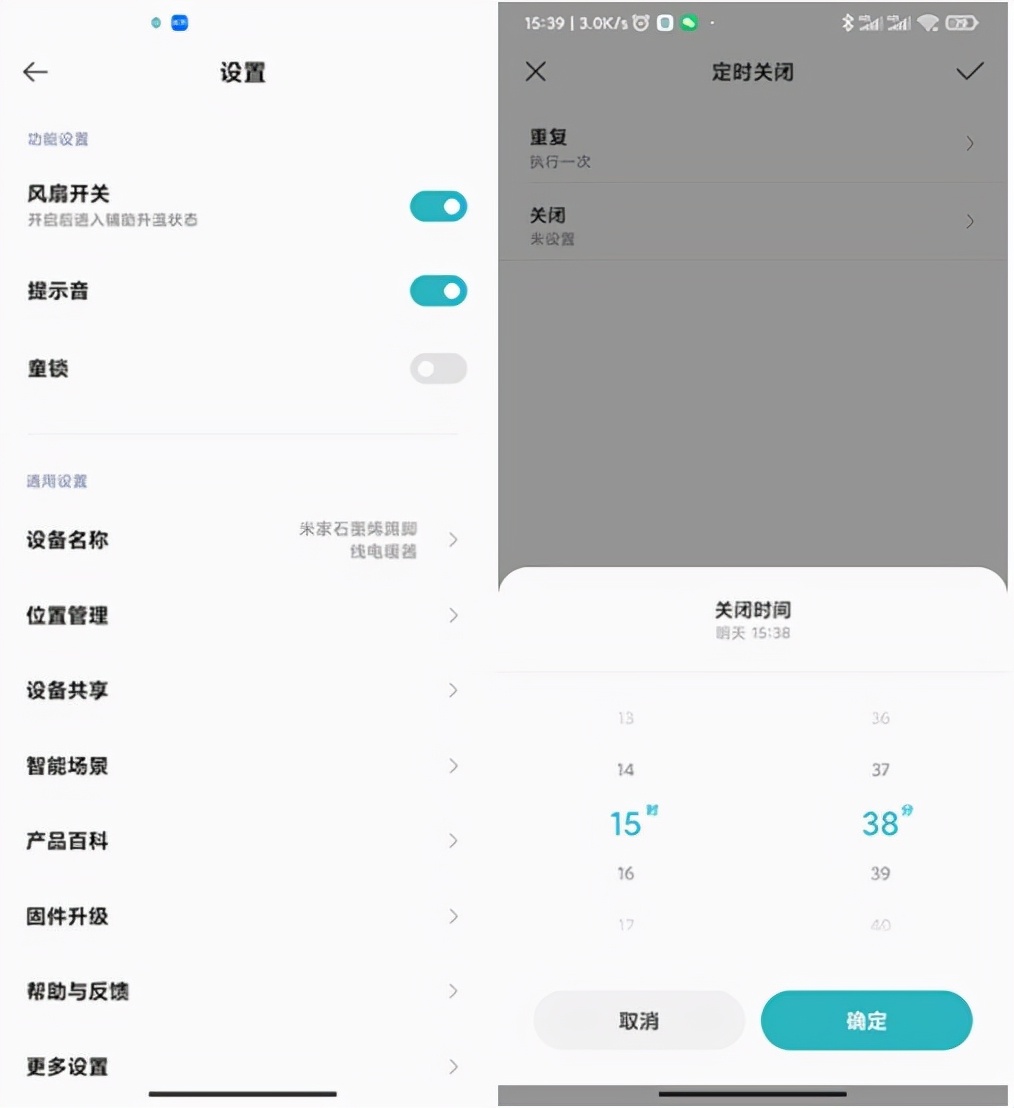Select minute 39 in the time picker
This screenshot has width=1014, height=1108.
pyautogui.click(x=880, y=874)
